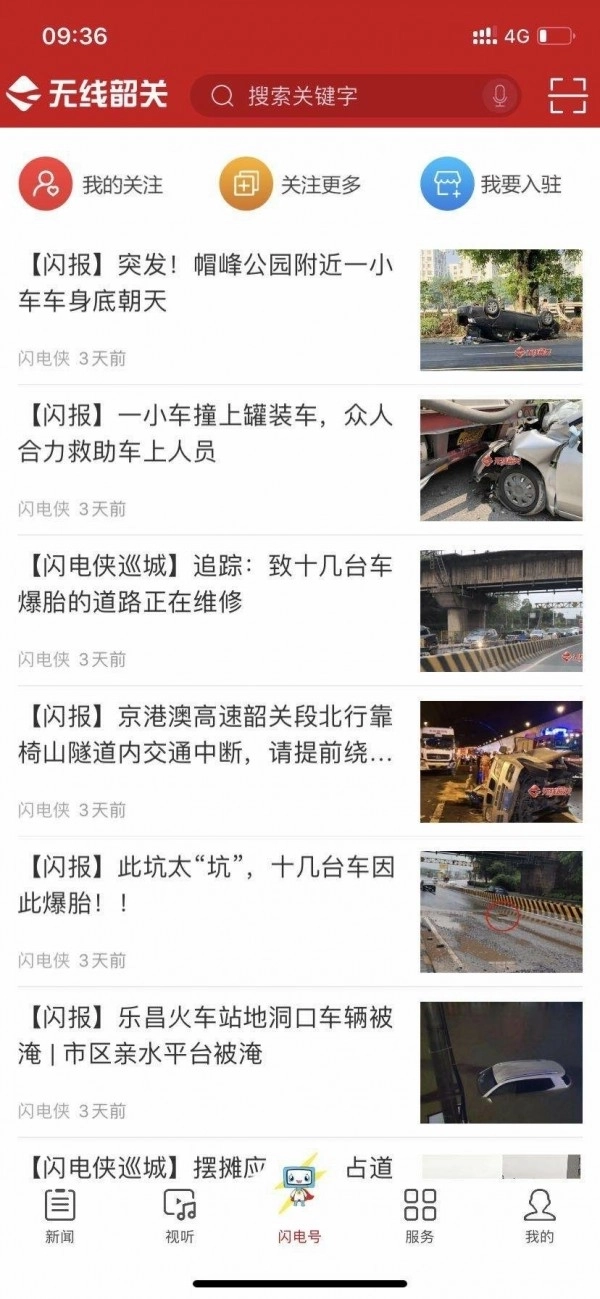Switch to the 新闻 tab
The width and height of the screenshot is (600, 1299).
coord(60,1215)
